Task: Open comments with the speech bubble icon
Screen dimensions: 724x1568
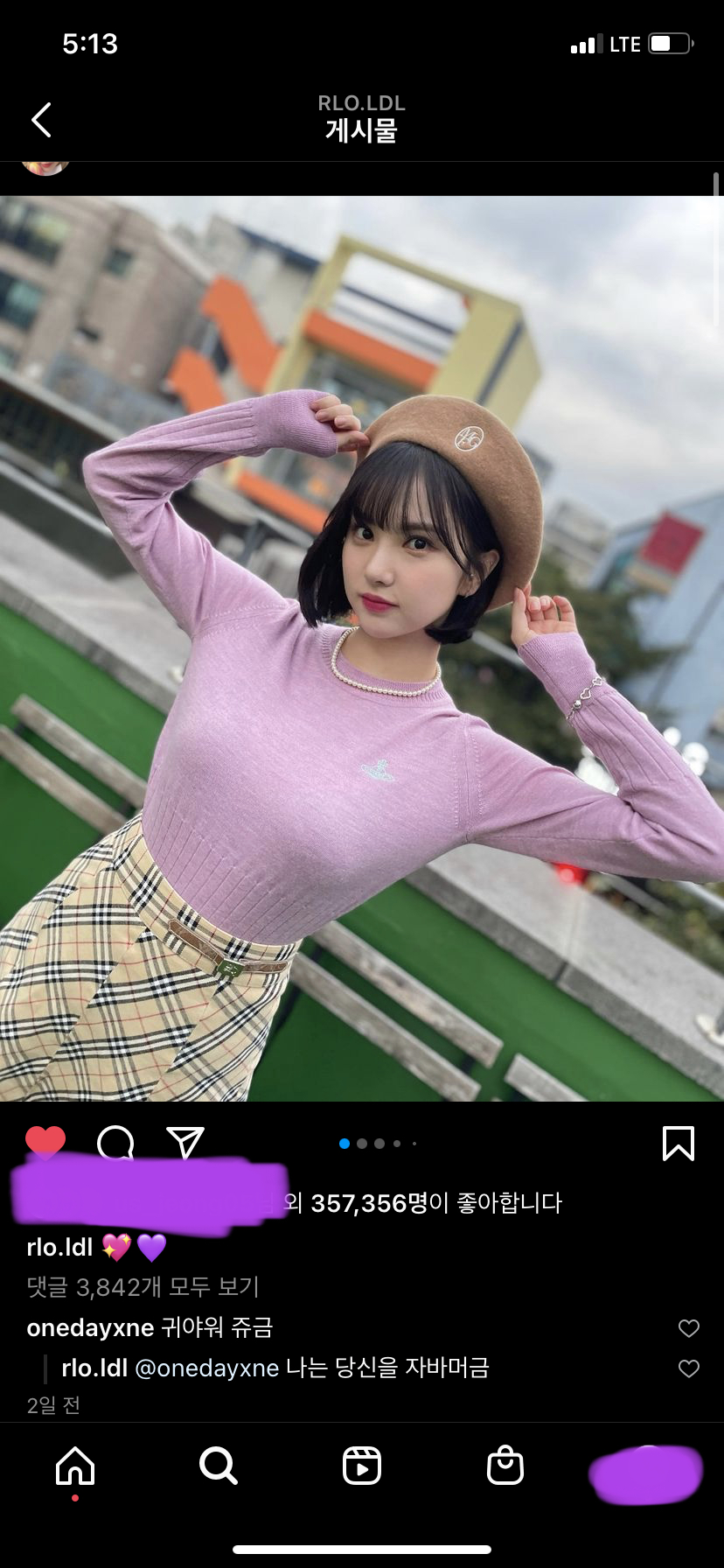Action: (115, 1143)
